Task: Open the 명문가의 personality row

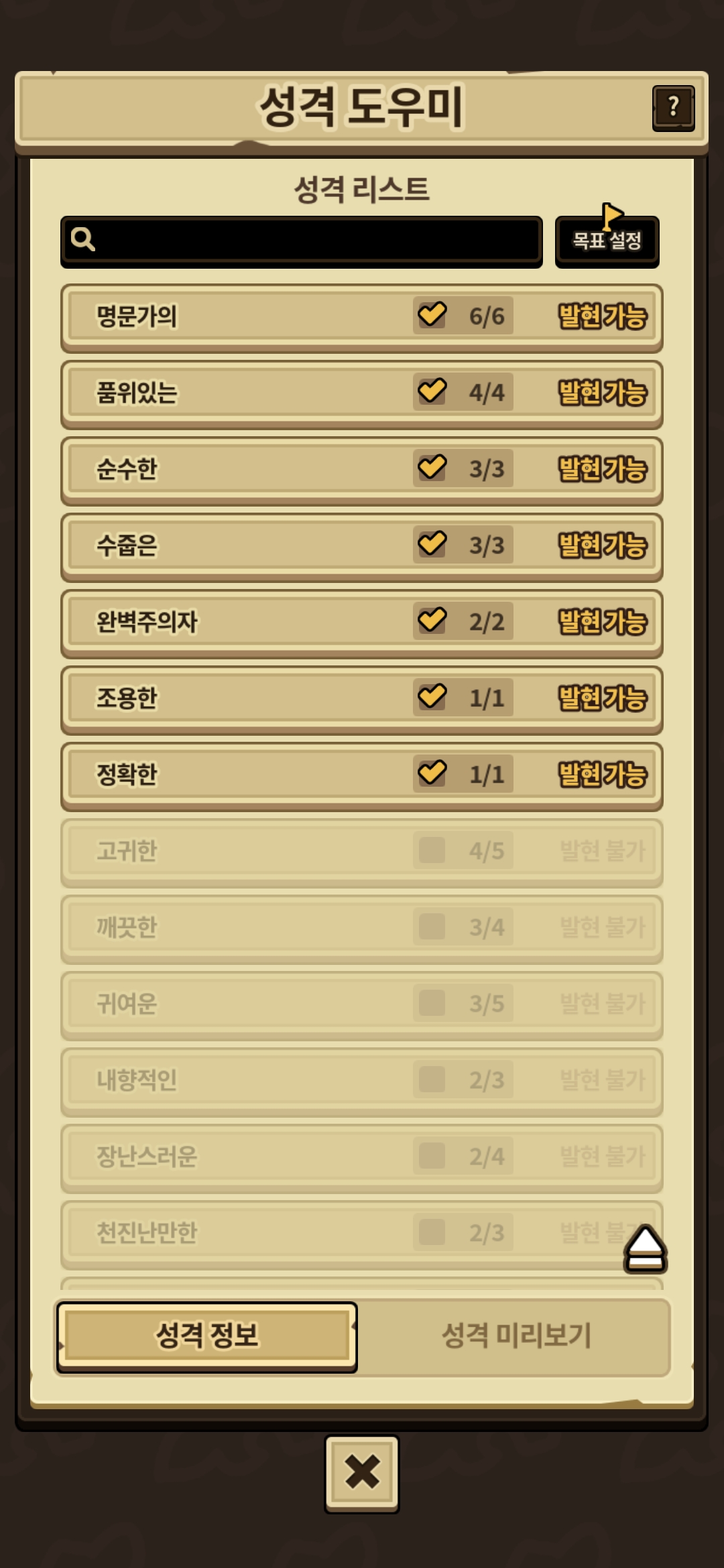Action: 361,317
